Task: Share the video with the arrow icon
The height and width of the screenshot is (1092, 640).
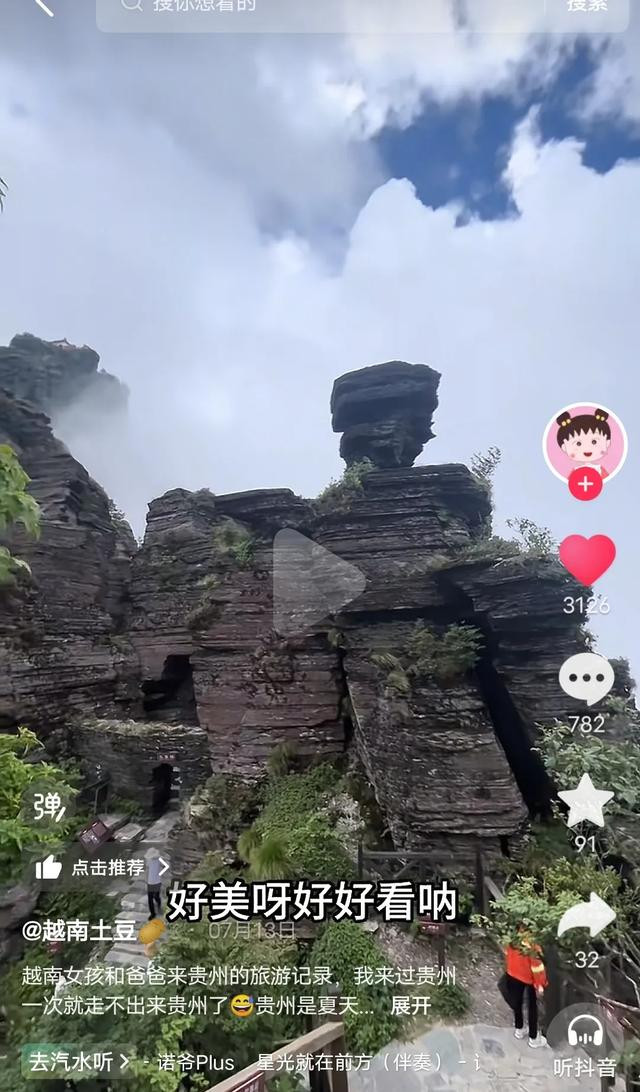Action: [586, 916]
